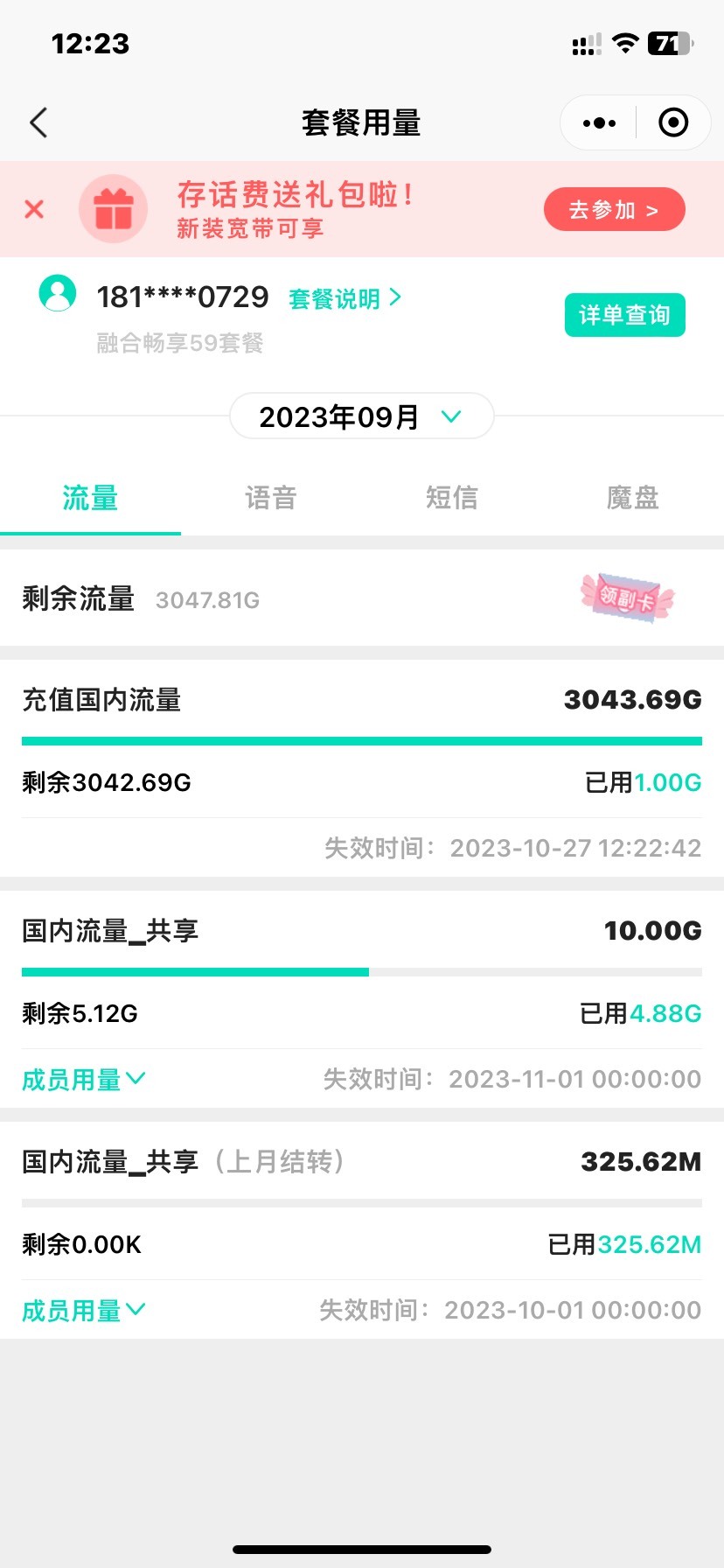The image size is (724, 1568).
Task: Expand 成员用量 under the 10.00G shared data
Action: tap(83, 1079)
